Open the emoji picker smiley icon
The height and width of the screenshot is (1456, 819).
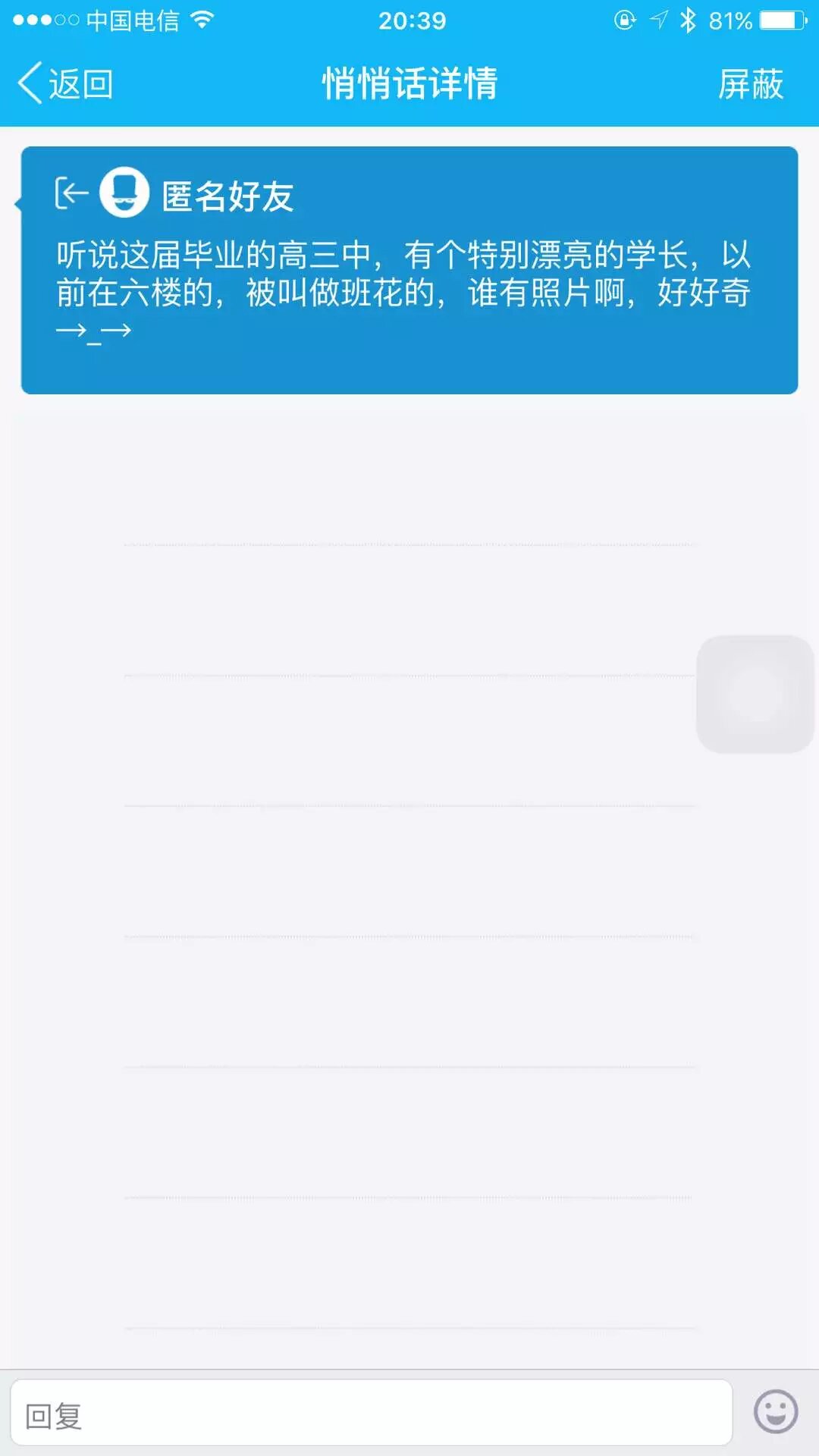(775, 1412)
